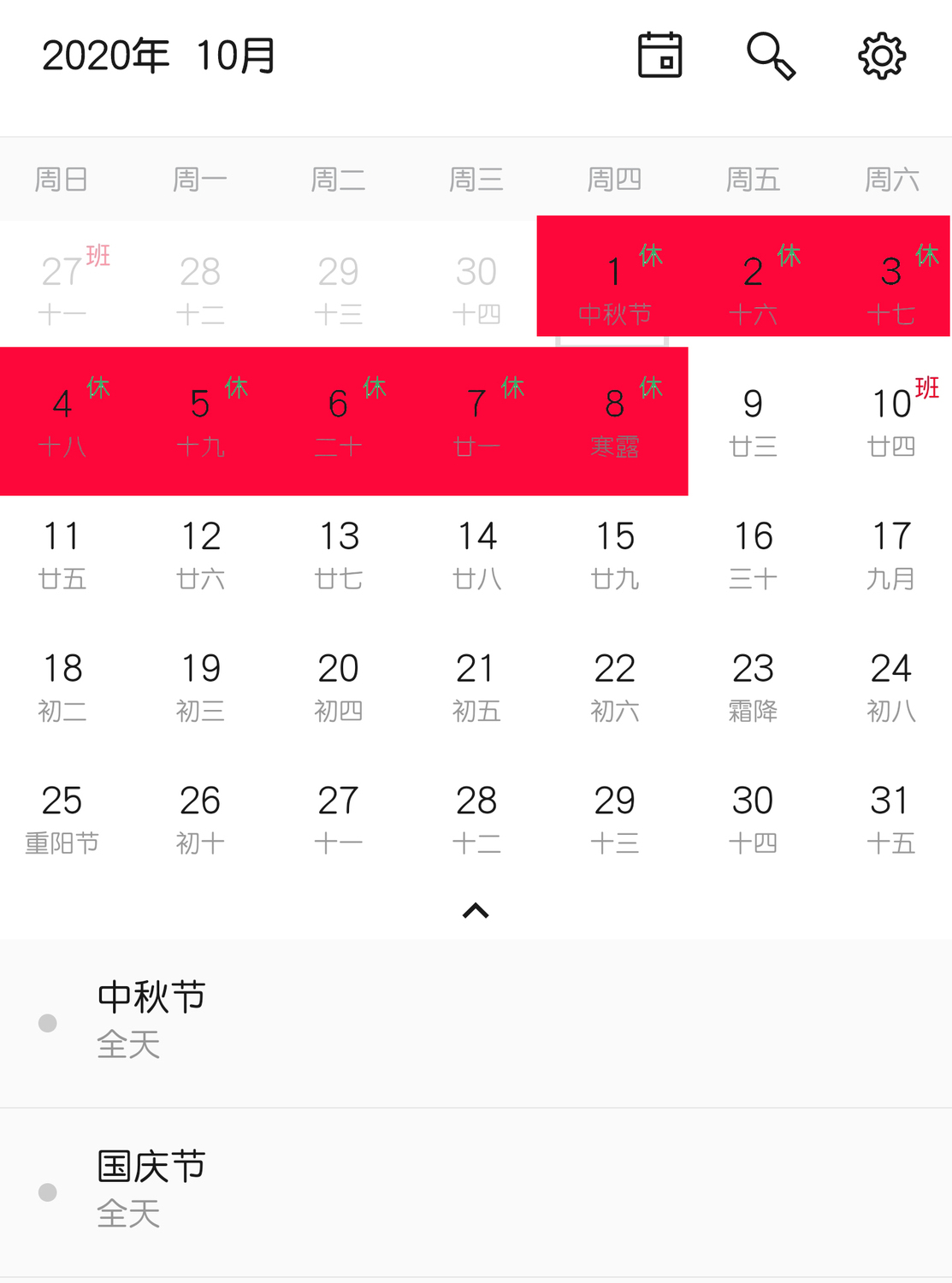Open the search magnifier
952x1283 pixels.
771,56
